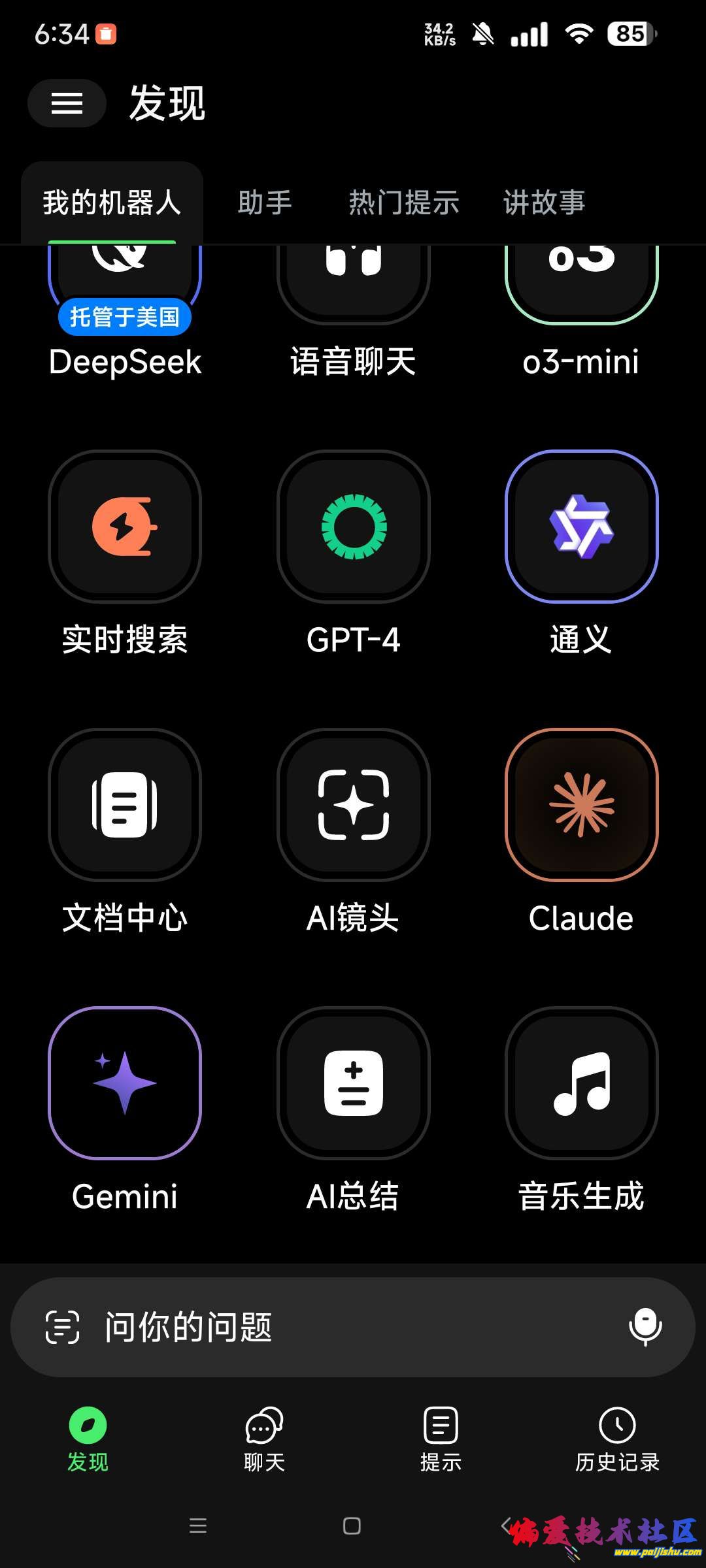Open 历史记录 in bottom navigation

tap(617, 1439)
